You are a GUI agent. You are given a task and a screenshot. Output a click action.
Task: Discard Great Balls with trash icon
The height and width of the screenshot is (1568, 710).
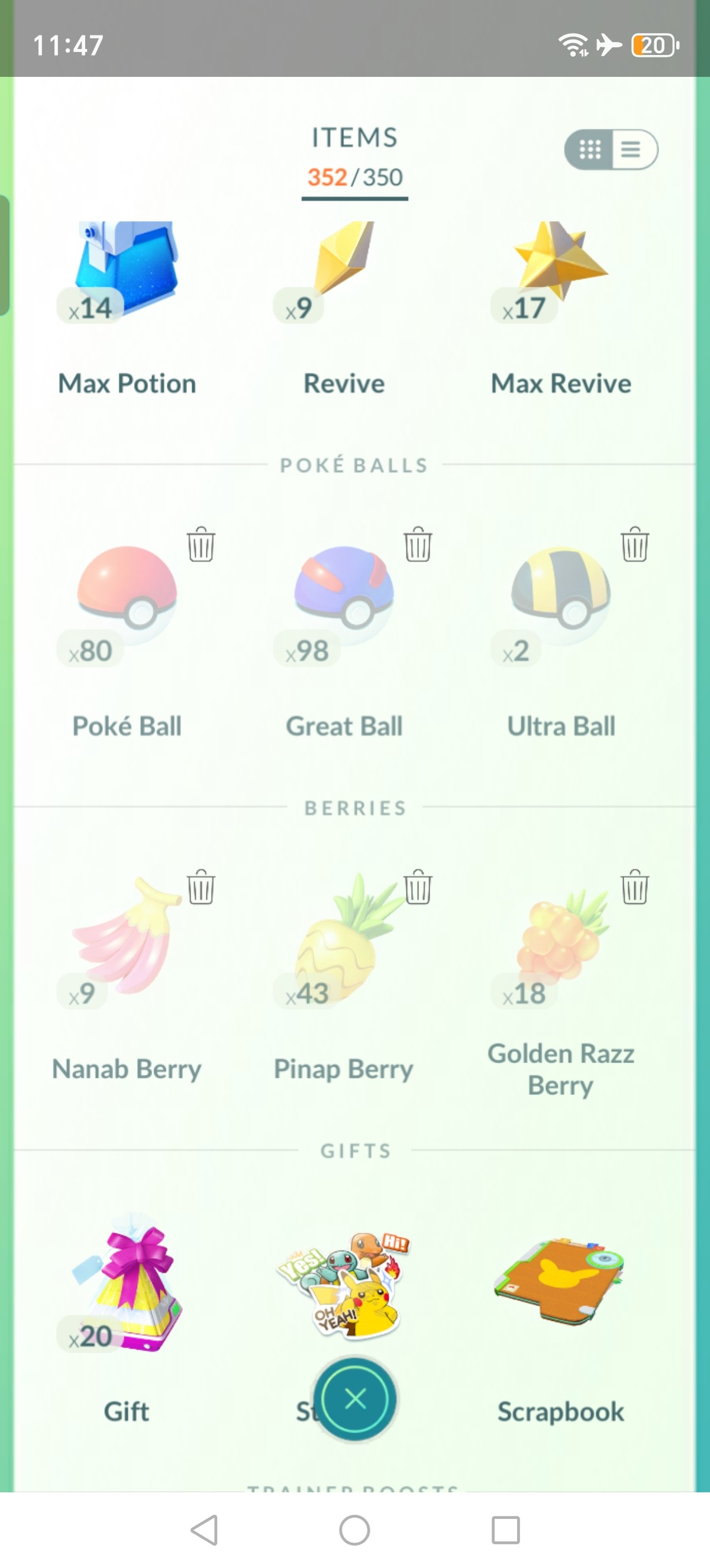tap(418, 544)
